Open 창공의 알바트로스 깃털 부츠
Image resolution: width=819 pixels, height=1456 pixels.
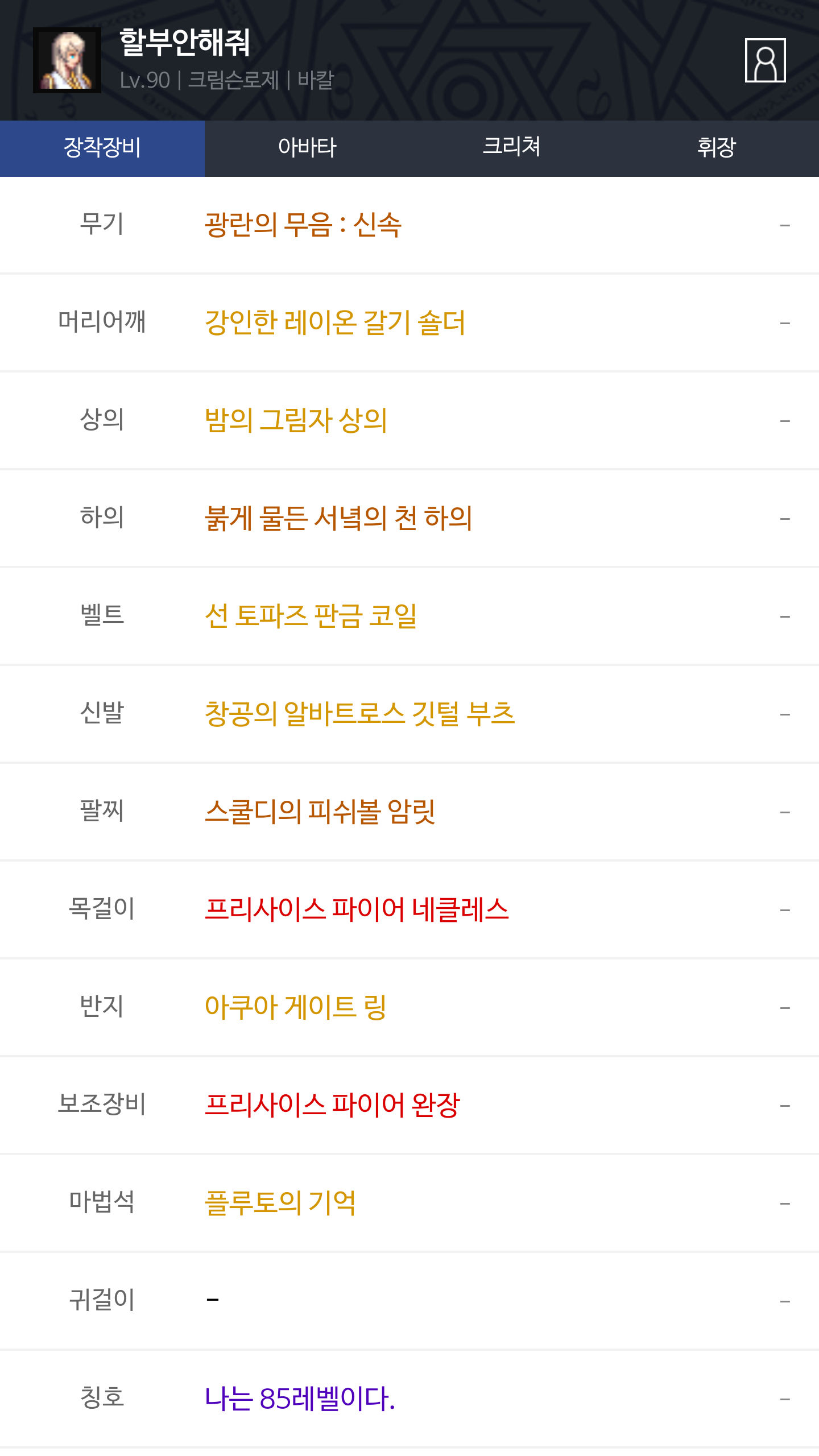point(359,714)
